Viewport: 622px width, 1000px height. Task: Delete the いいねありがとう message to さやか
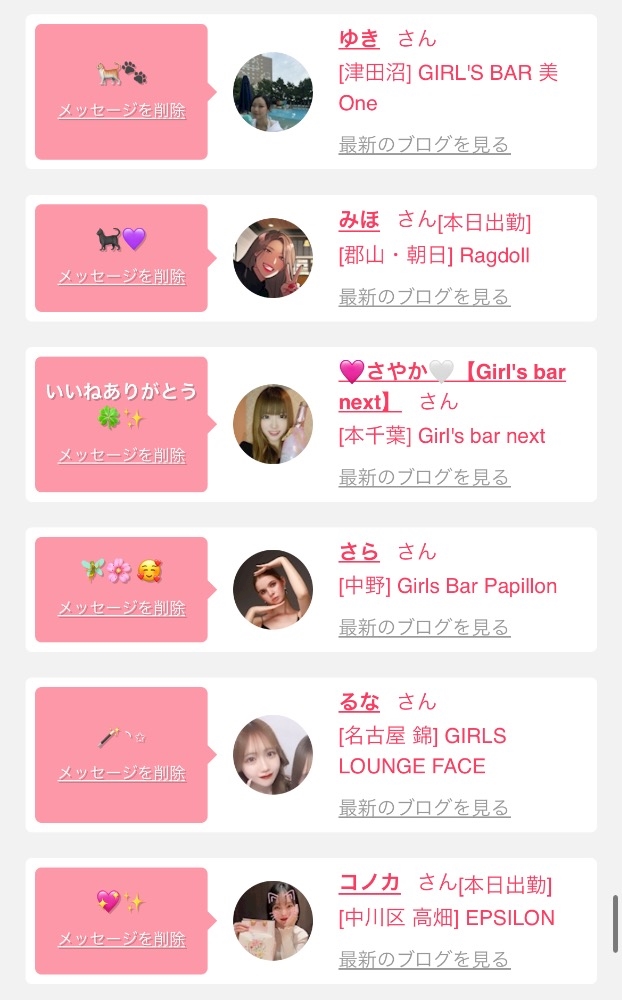point(121,456)
